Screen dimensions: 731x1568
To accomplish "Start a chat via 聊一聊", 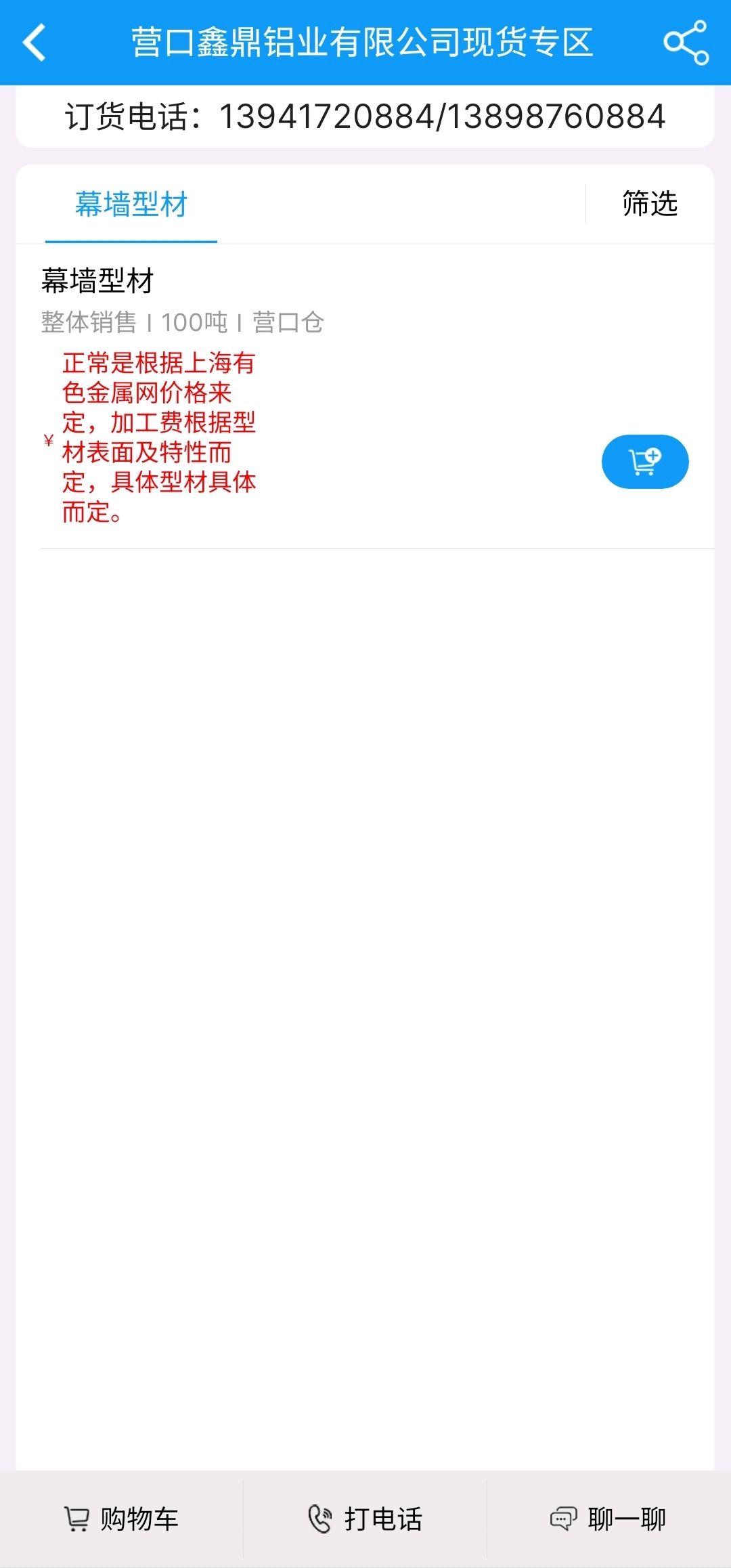I will pos(608,1519).
